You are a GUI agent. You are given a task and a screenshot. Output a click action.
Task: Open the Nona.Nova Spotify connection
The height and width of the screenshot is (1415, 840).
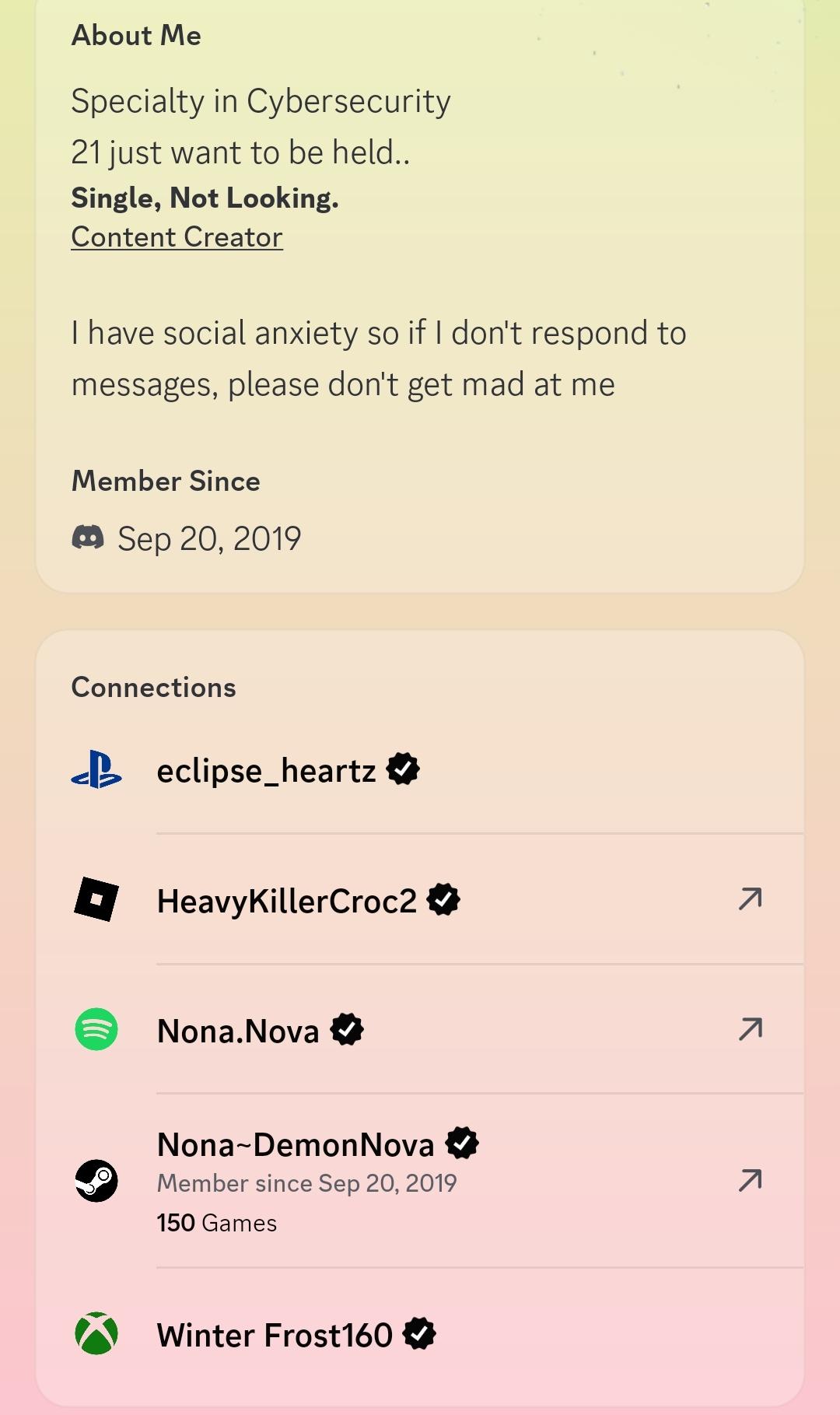(x=750, y=1029)
